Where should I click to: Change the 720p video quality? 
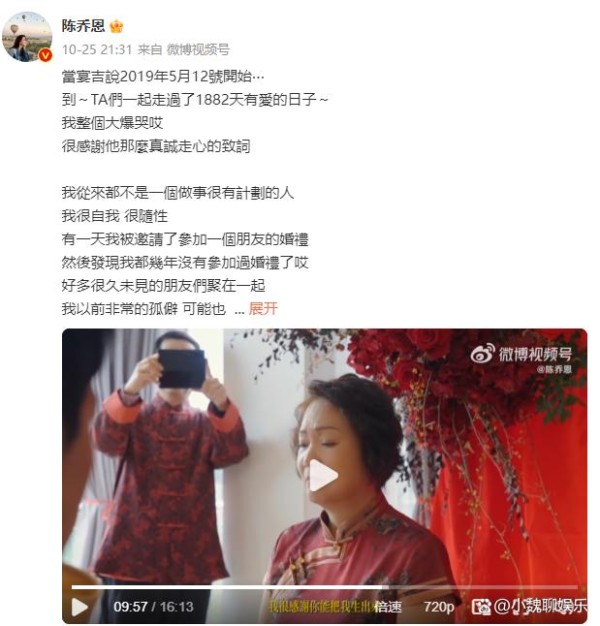[x=438, y=606]
